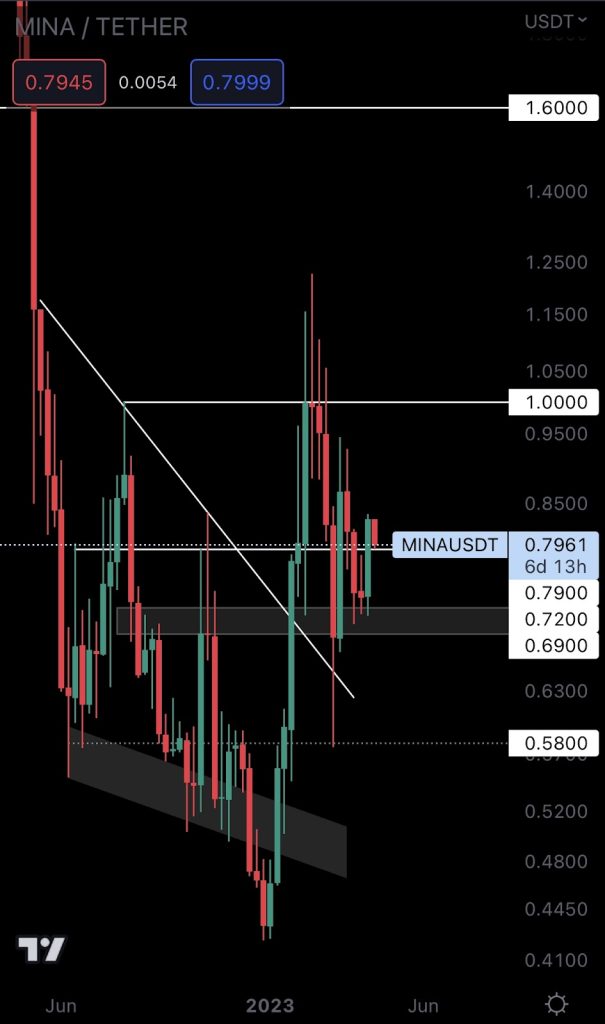
Task: Open the MINA / TETHER symbol title
Action: (101, 26)
